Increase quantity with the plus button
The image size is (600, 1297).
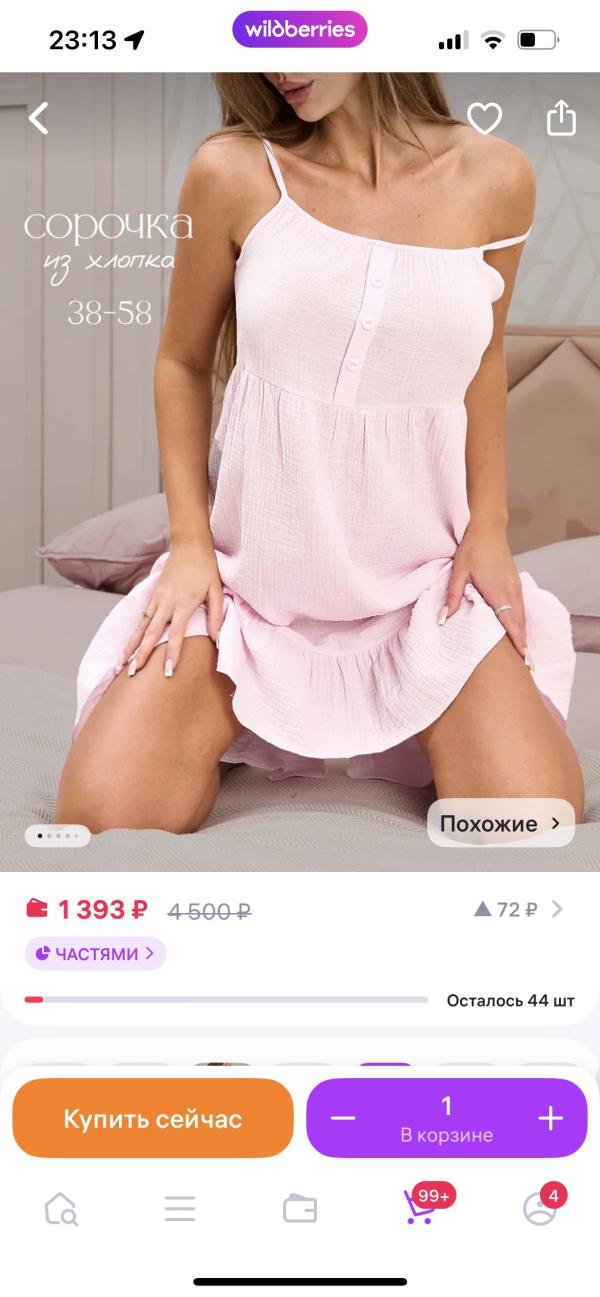coord(551,1118)
